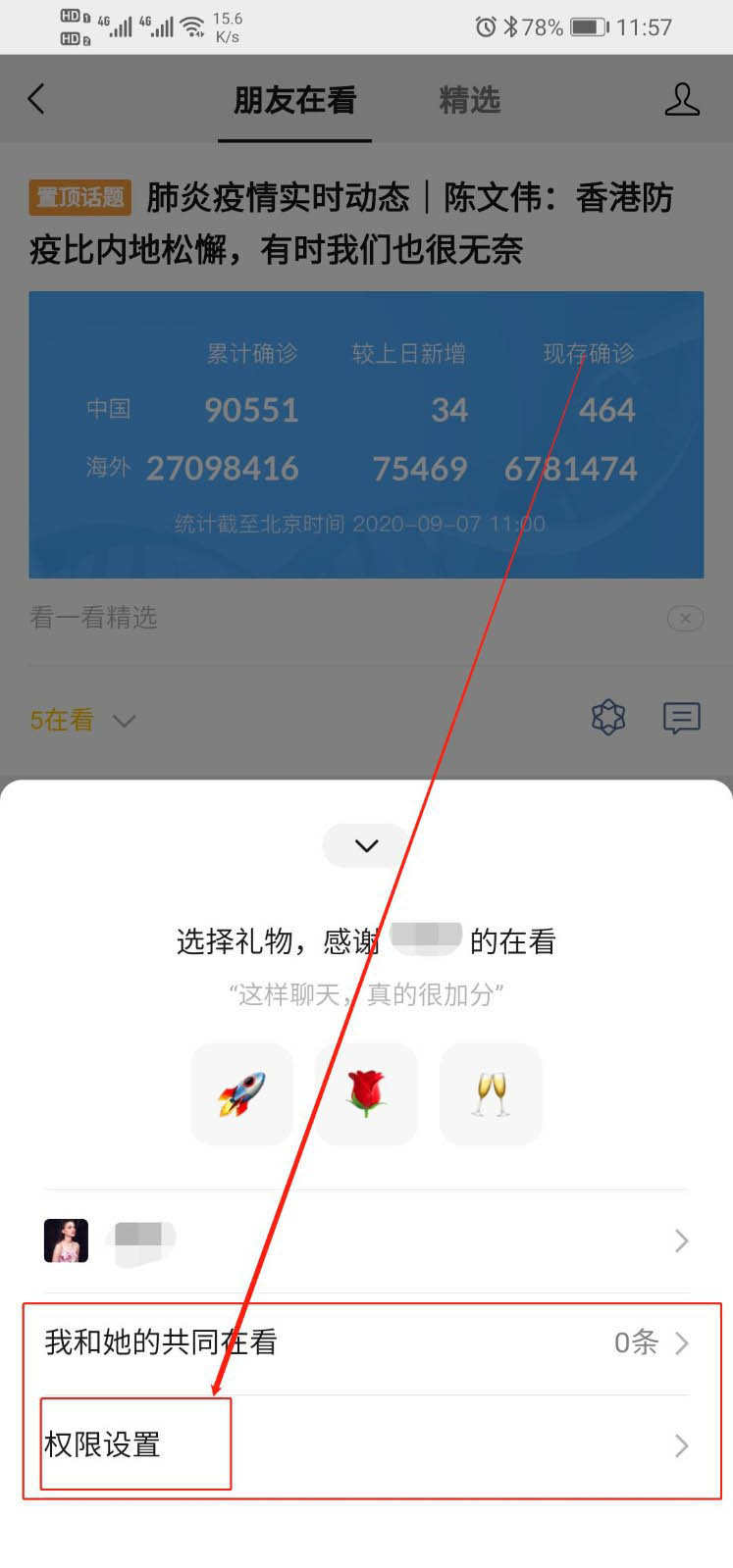Open the friend's profile row with avatar
Image resolution: width=733 pixels, height=1568 pixels.
point(366,1240)
